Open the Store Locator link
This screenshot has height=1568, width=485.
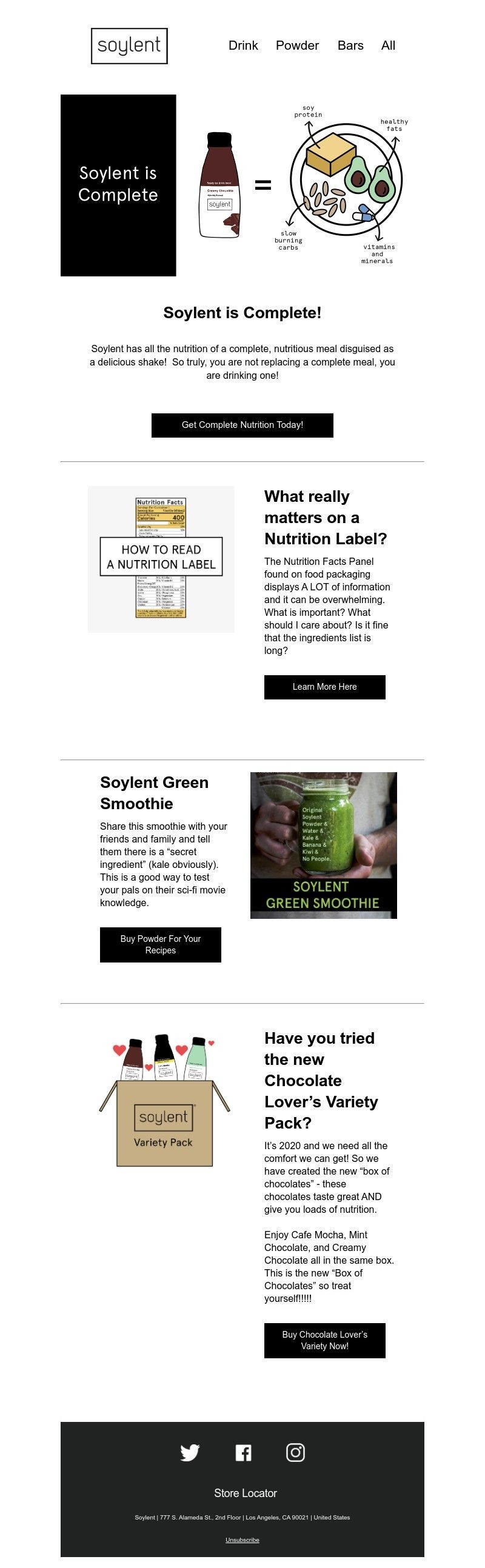point(246,1492)
